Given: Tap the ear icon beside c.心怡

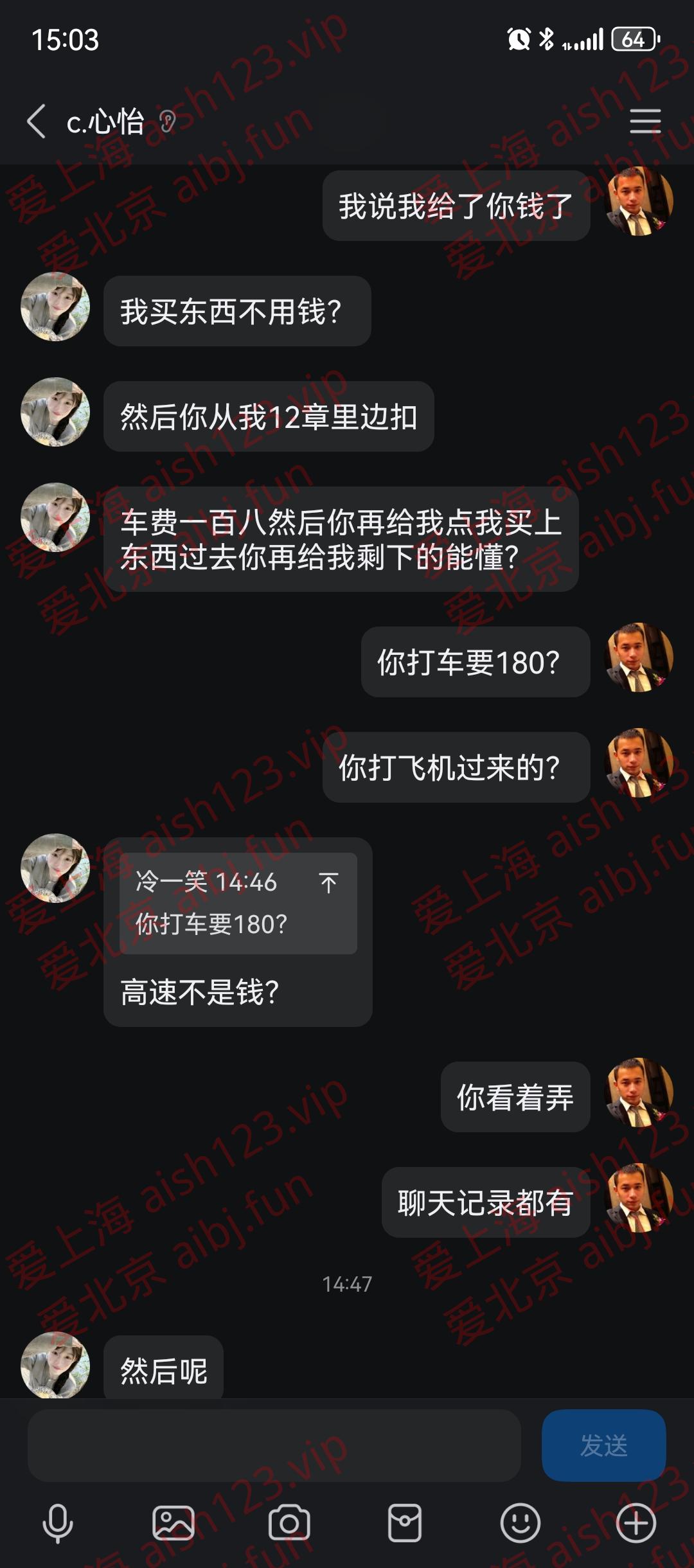Looking at the screenshot, I should point(168,121).
